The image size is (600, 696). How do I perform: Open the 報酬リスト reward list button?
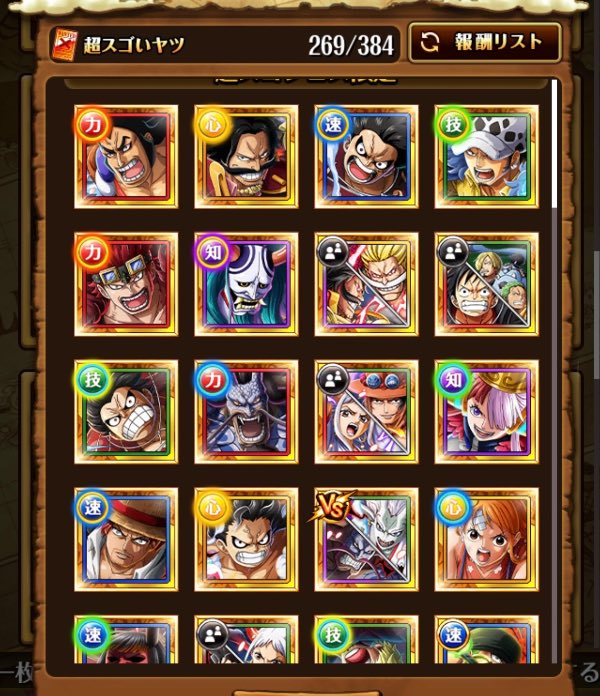coord(484,42)
